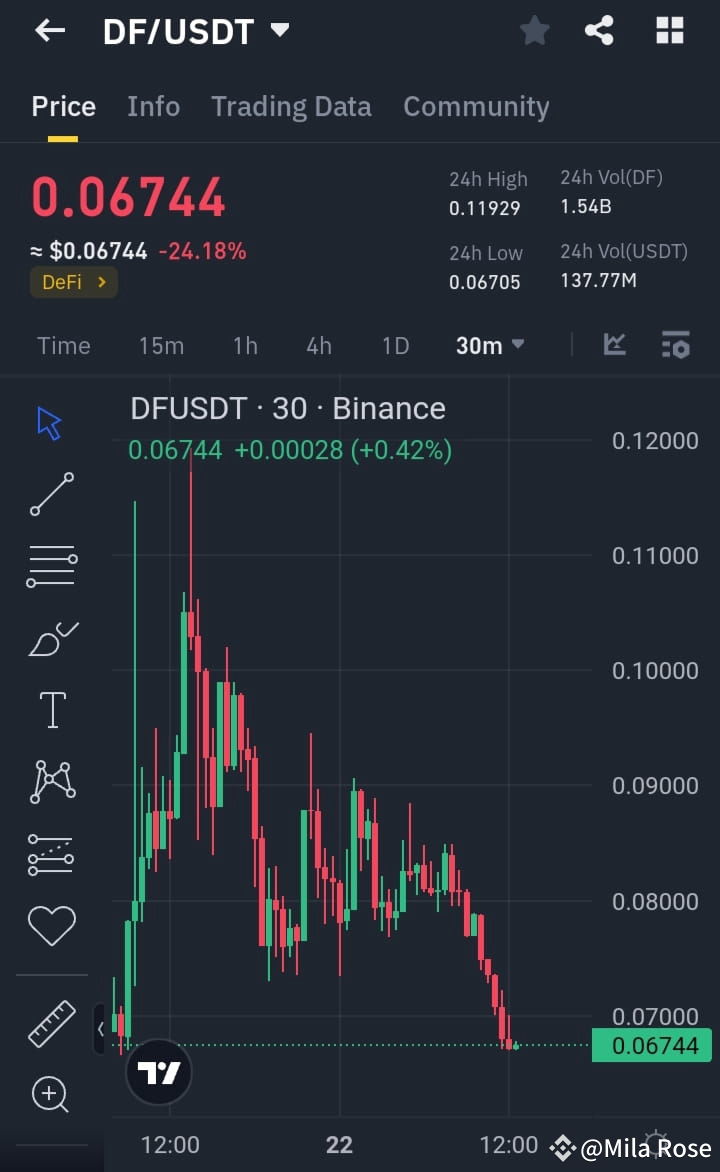This screenshot has width=720, height=1172.
Task: Tap the share icon
Action: 599,30
